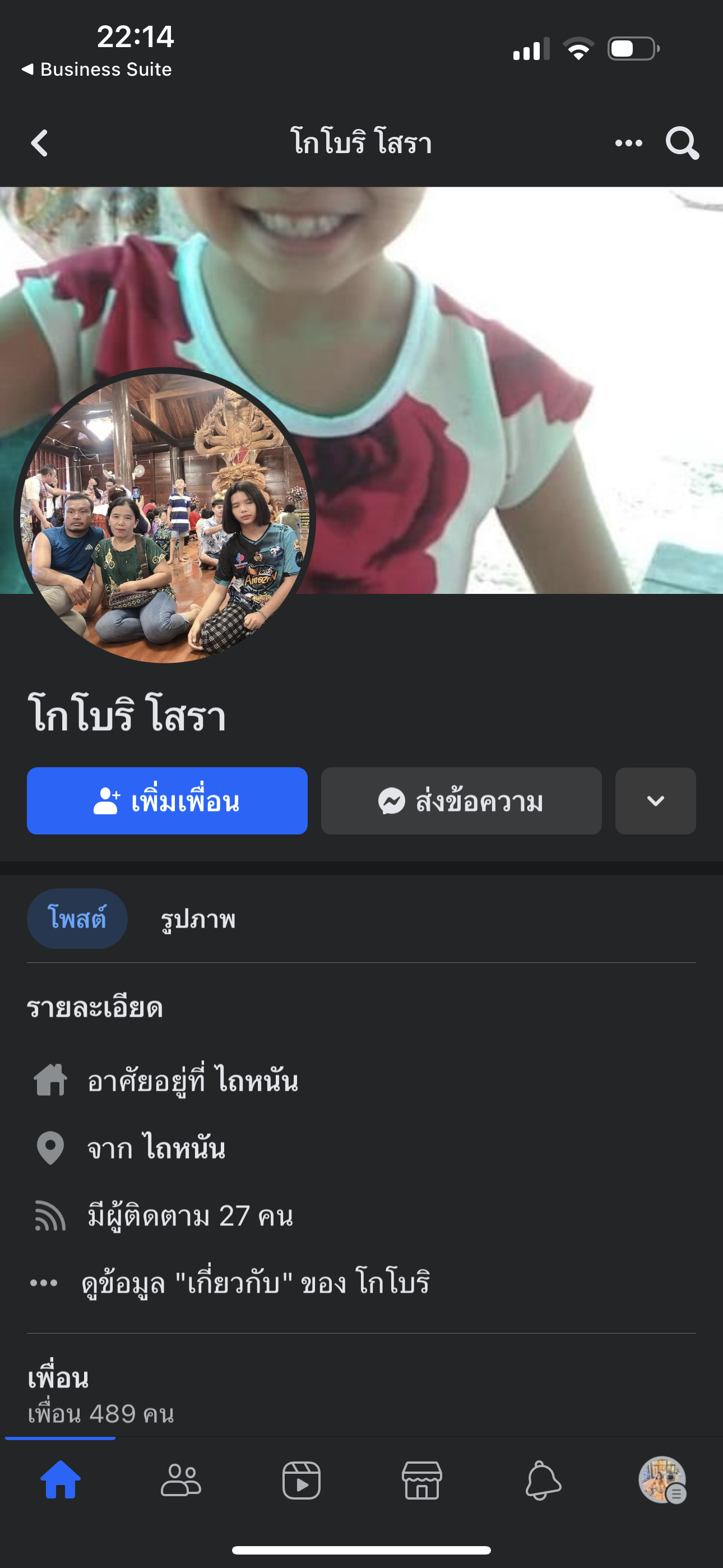Select the โพสต์ tab

click(x=77, y=918)
